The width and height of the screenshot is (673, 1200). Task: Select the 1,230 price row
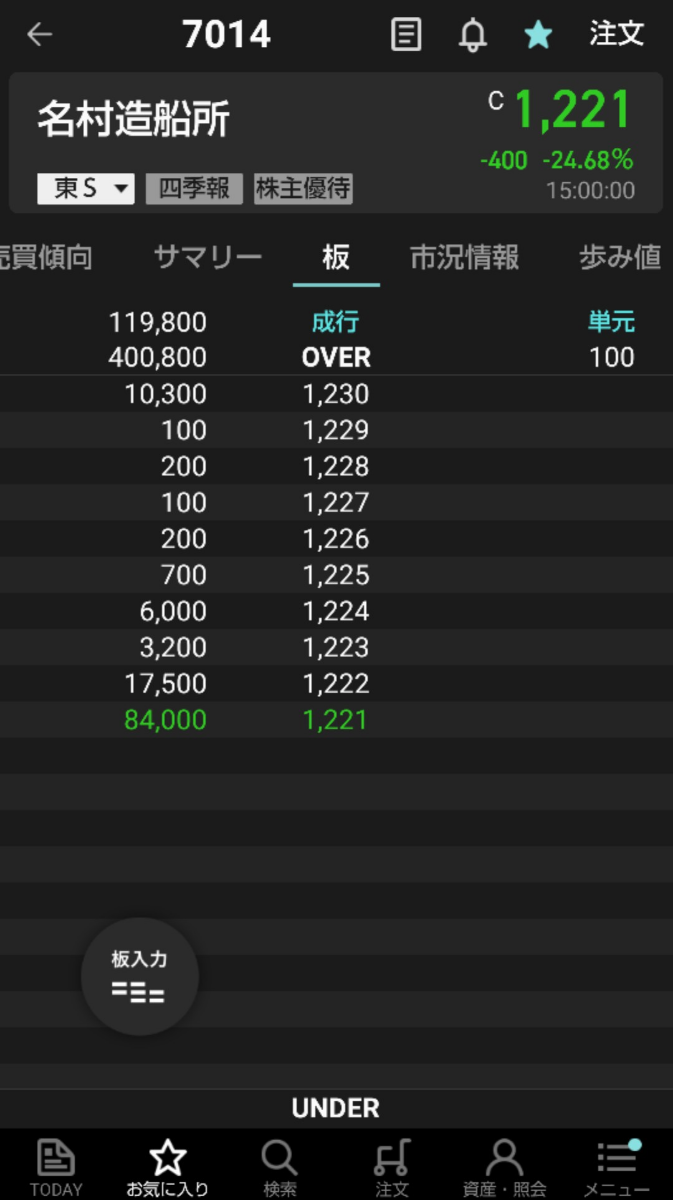[x=336, y=394]
